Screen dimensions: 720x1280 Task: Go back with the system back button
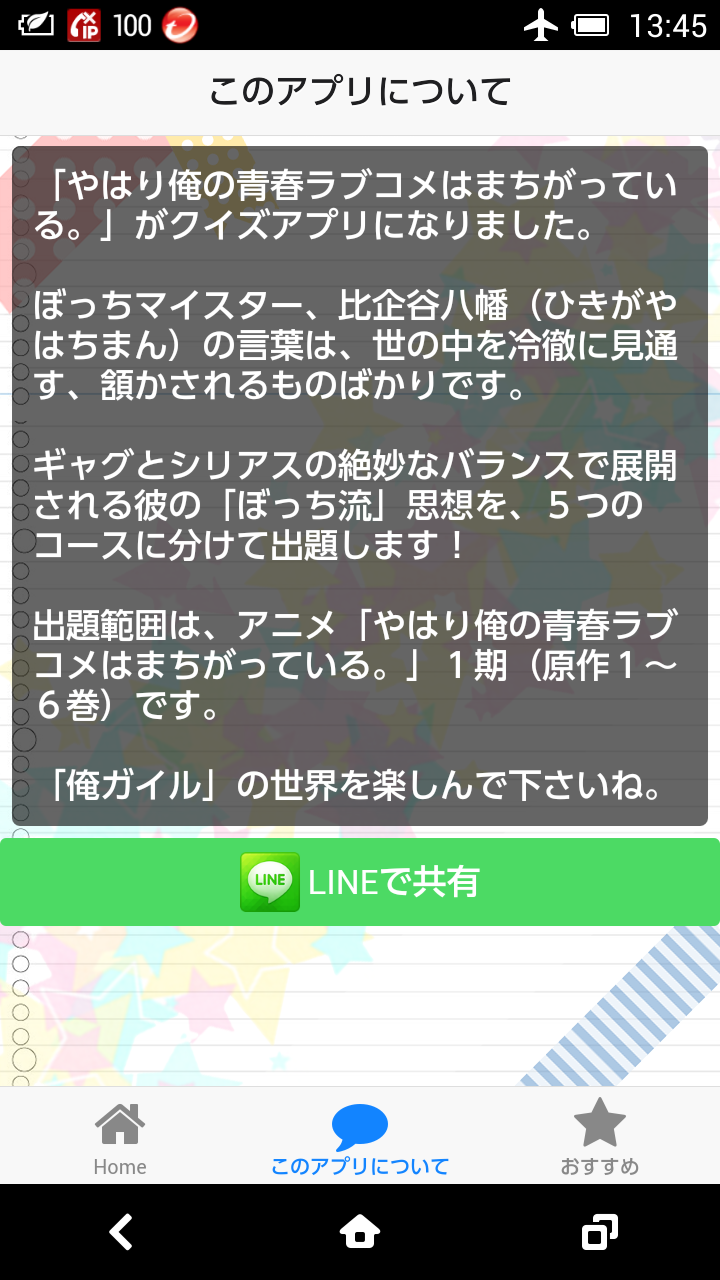click(x=121, y=1232)
